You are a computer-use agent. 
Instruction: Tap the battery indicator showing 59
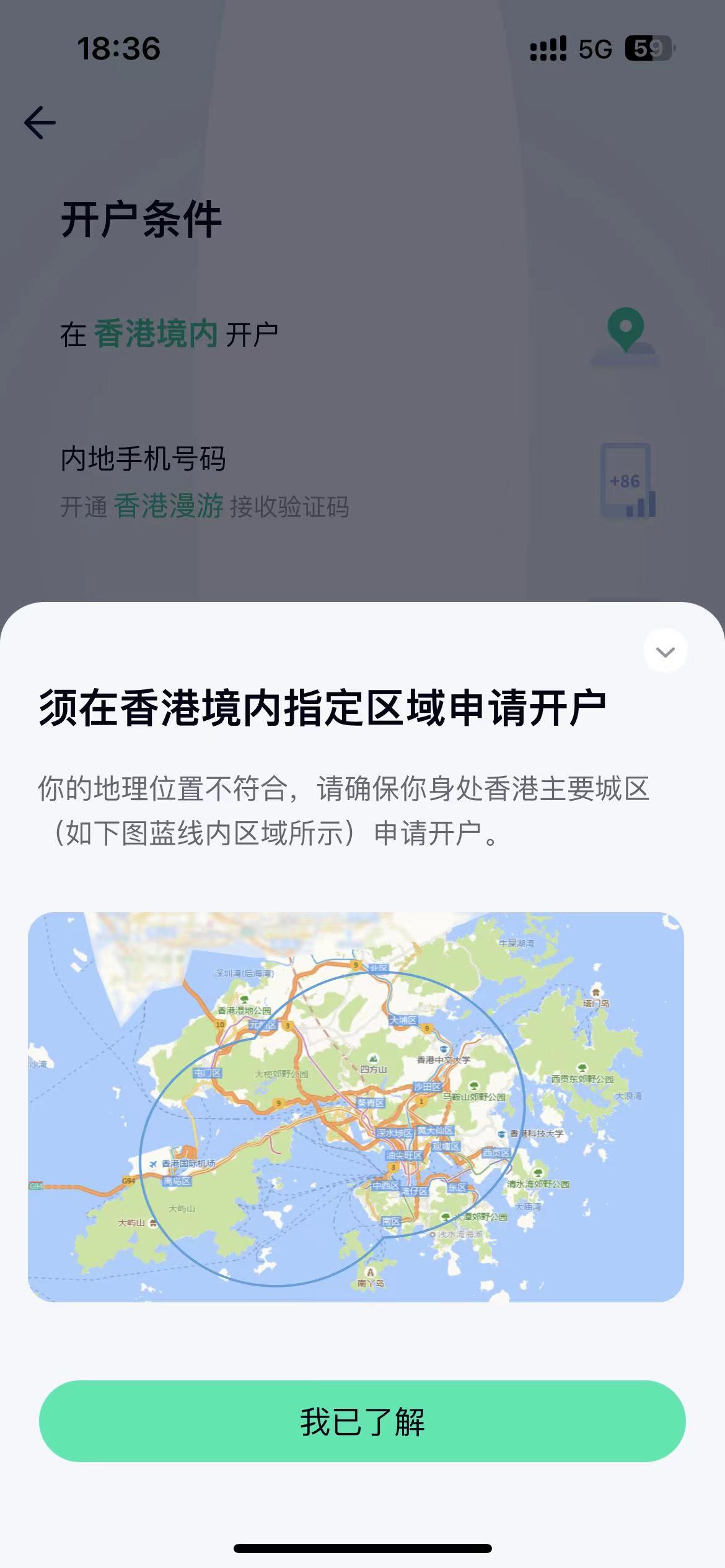[x=647, y=48]
